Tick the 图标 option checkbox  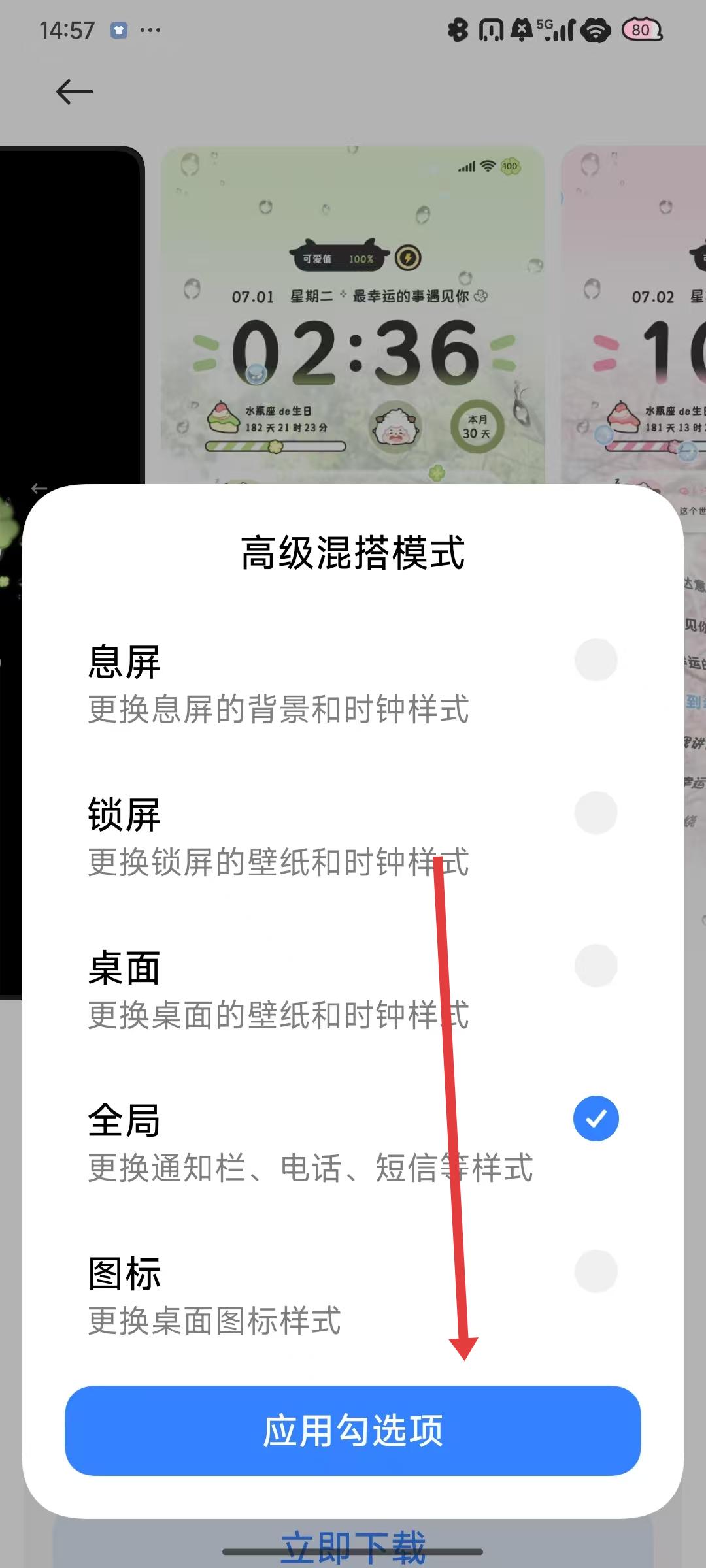[596, 1271]
